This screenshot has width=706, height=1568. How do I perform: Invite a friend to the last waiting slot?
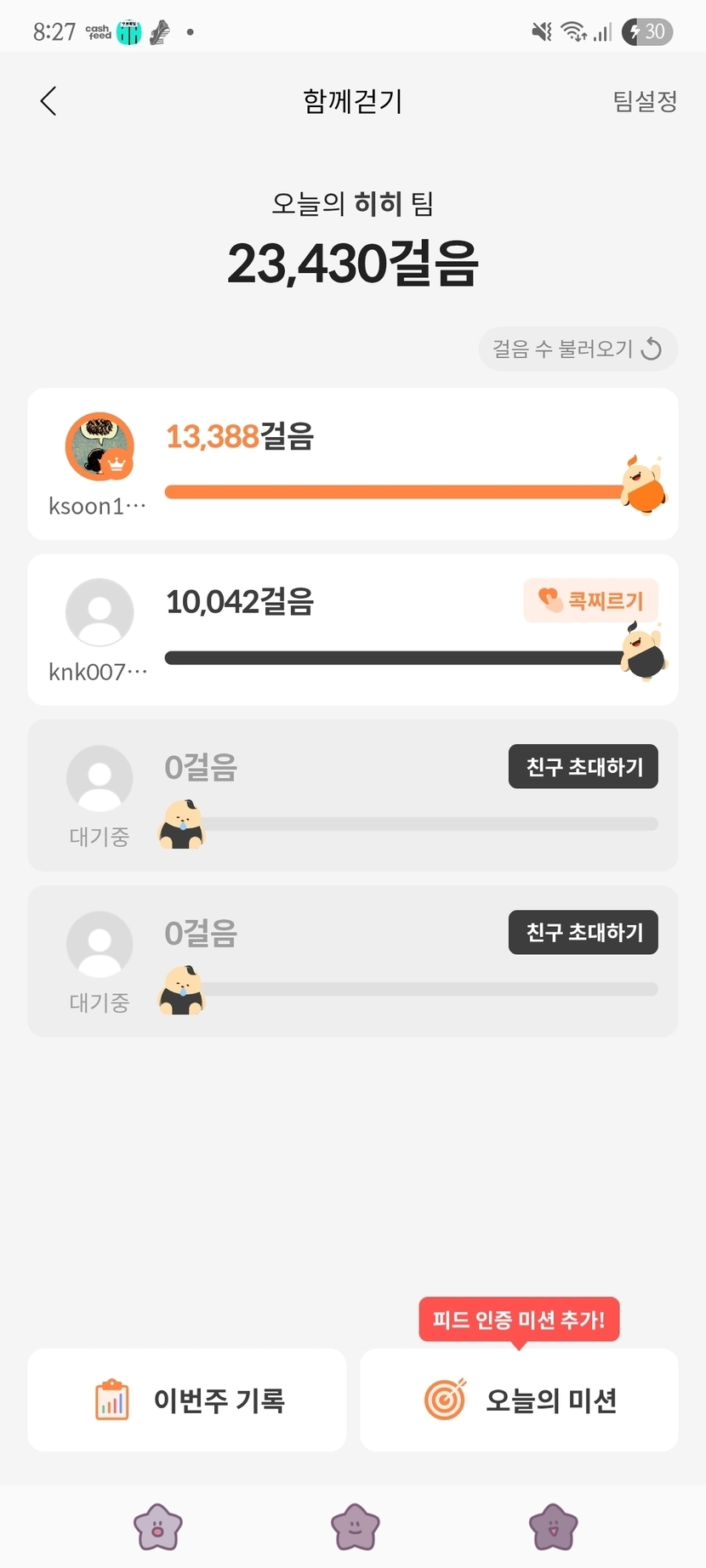coord(583,933)
